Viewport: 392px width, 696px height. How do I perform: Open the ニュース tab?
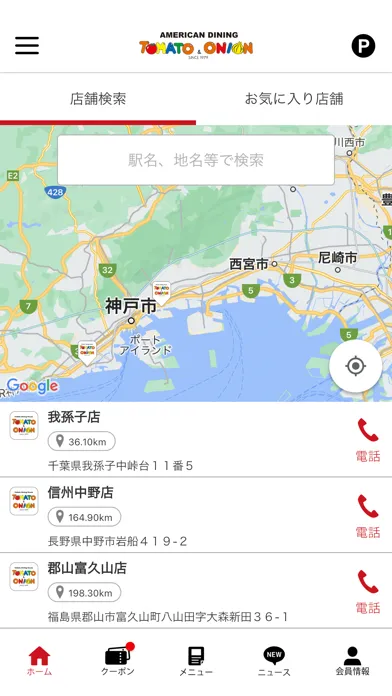pos(274,661)
